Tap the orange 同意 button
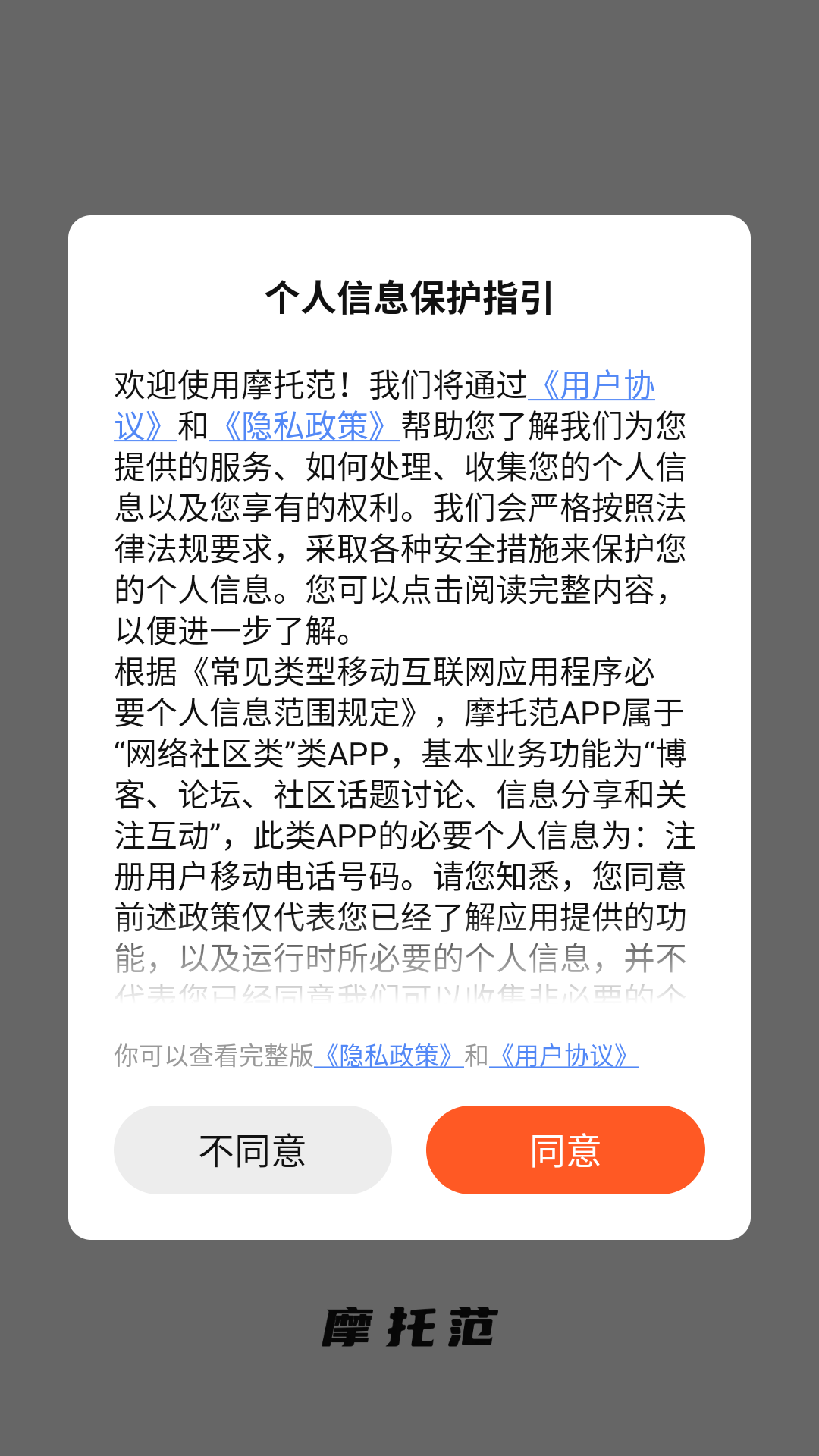The width and height of the screenshot is (819, 1456). (565, 1150)
